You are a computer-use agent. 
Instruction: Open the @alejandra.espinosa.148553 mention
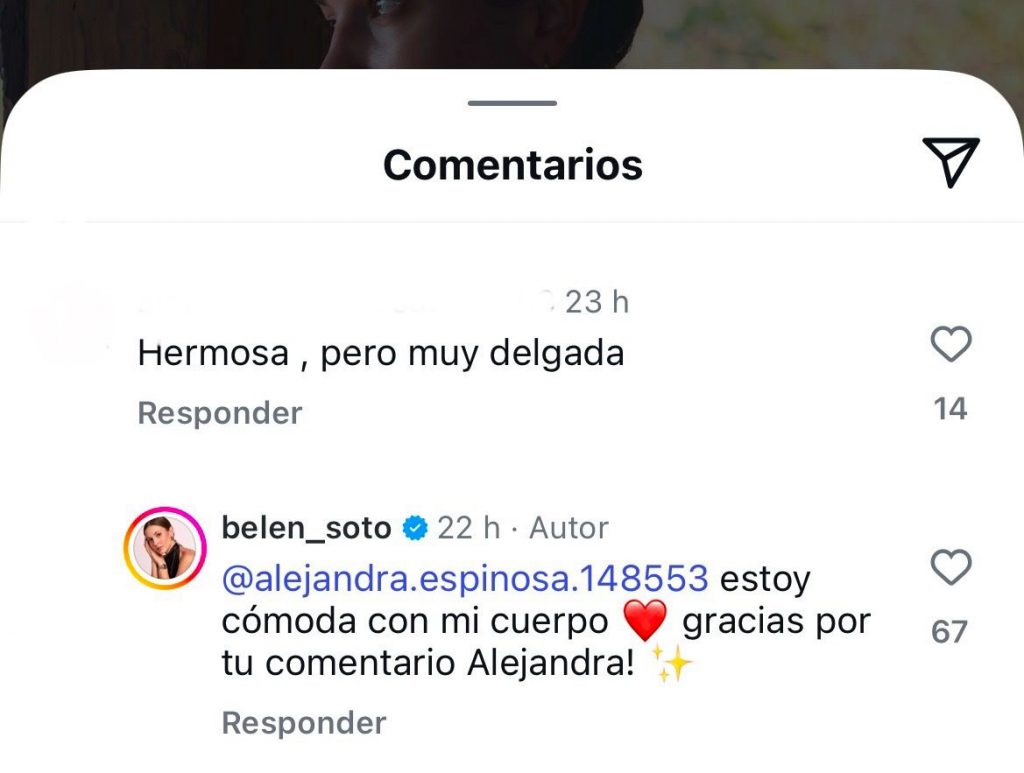click(x=465, y=578)
